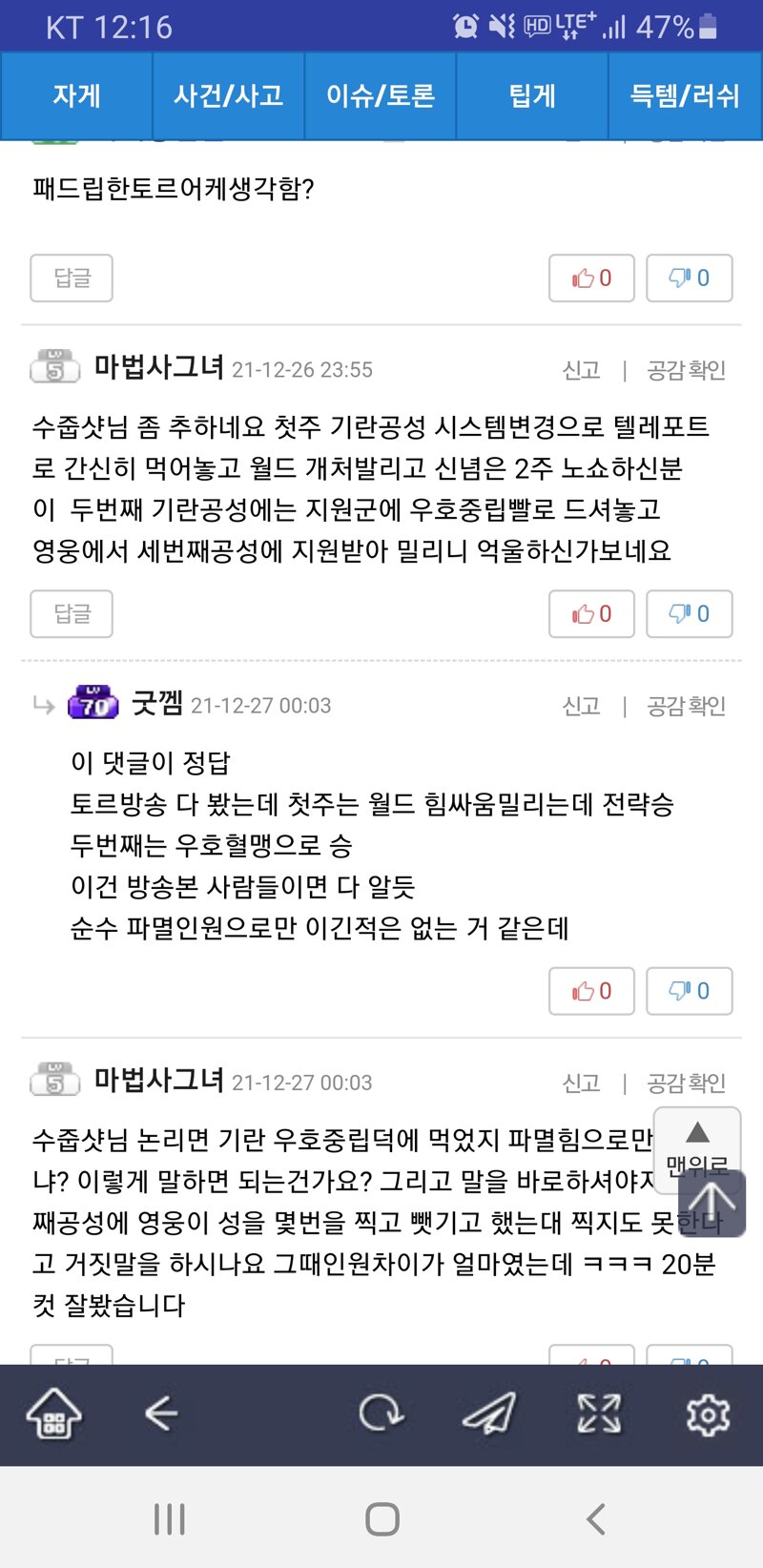Switch to the 자게 tab
Image resolution: width=763 pixels, height=1568 pixels.
76,95
